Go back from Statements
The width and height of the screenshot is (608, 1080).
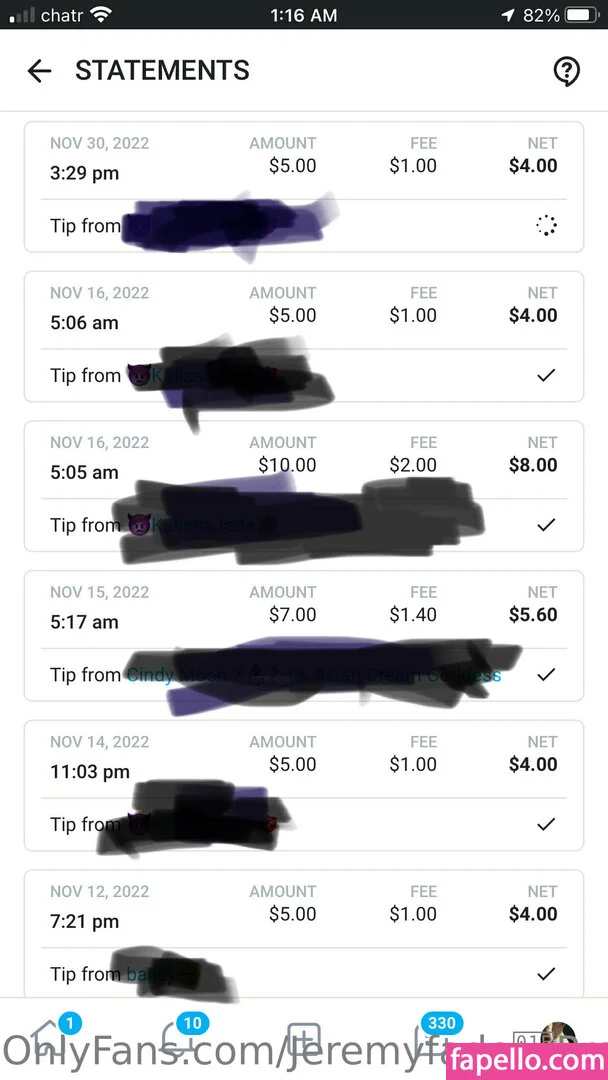point(39,71)
